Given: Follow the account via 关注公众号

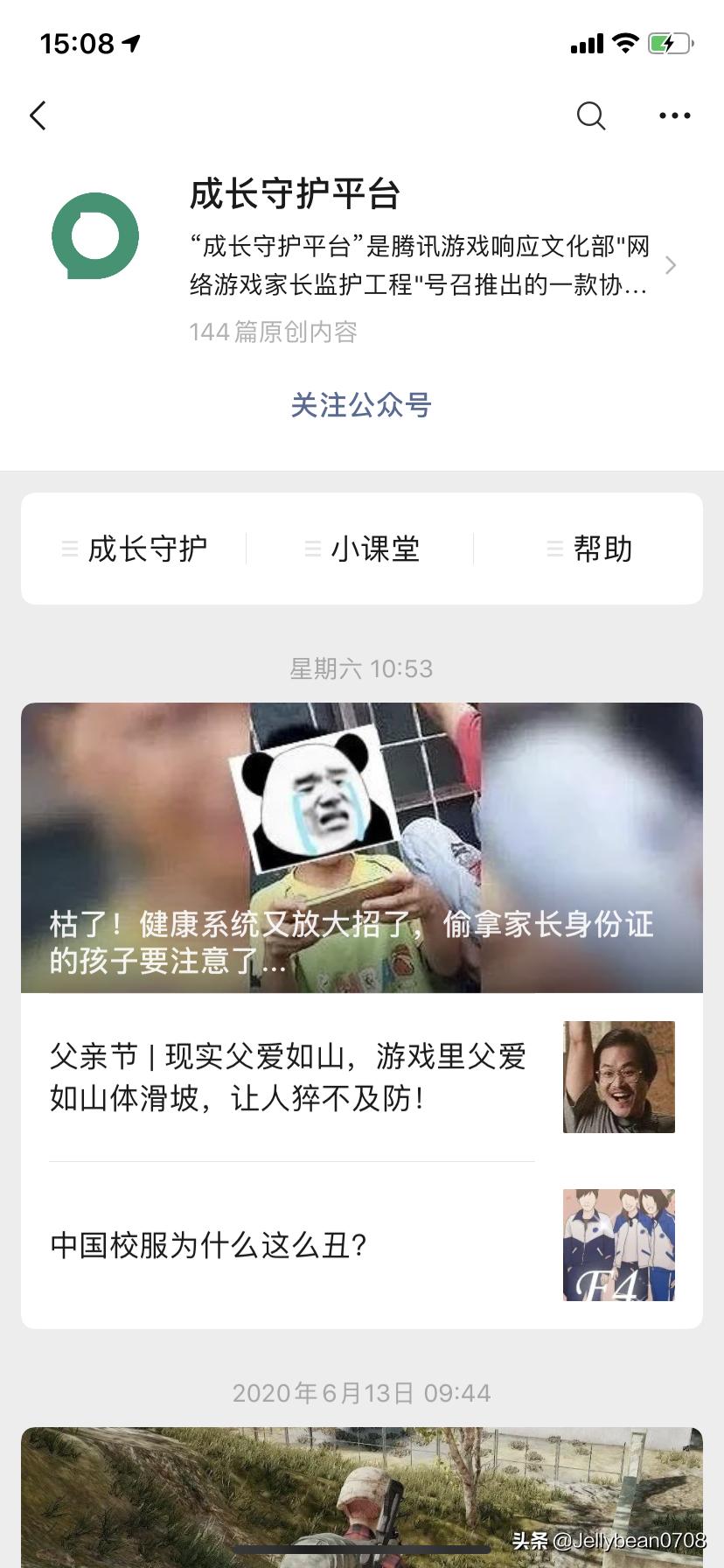Looking at the screenshot, I should point(361,405).
